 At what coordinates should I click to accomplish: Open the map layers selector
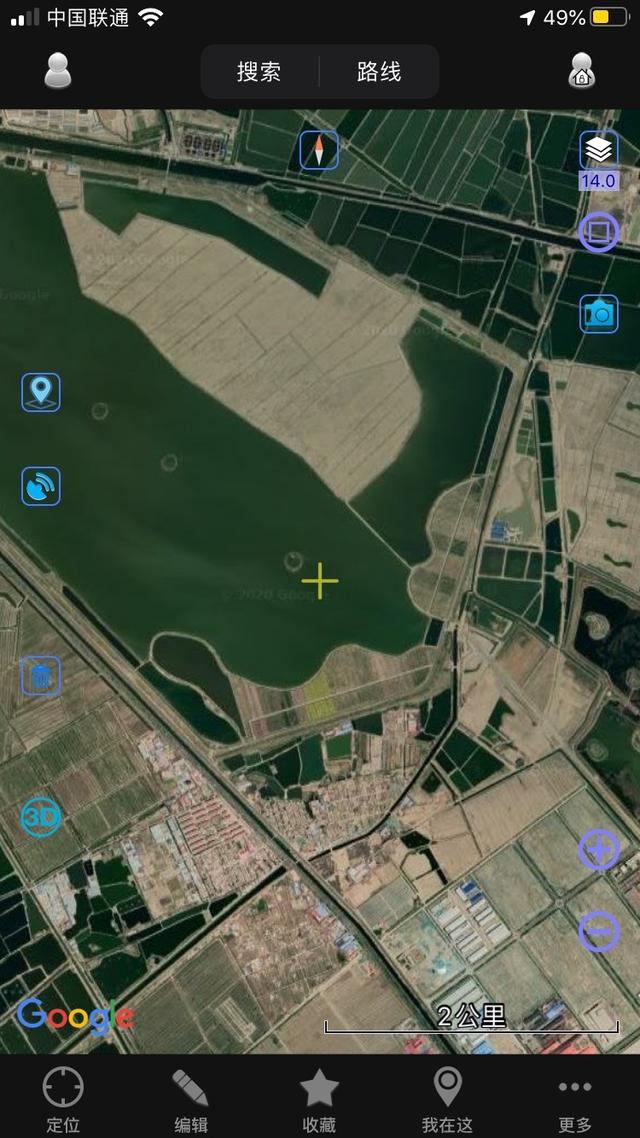[598, 151]
